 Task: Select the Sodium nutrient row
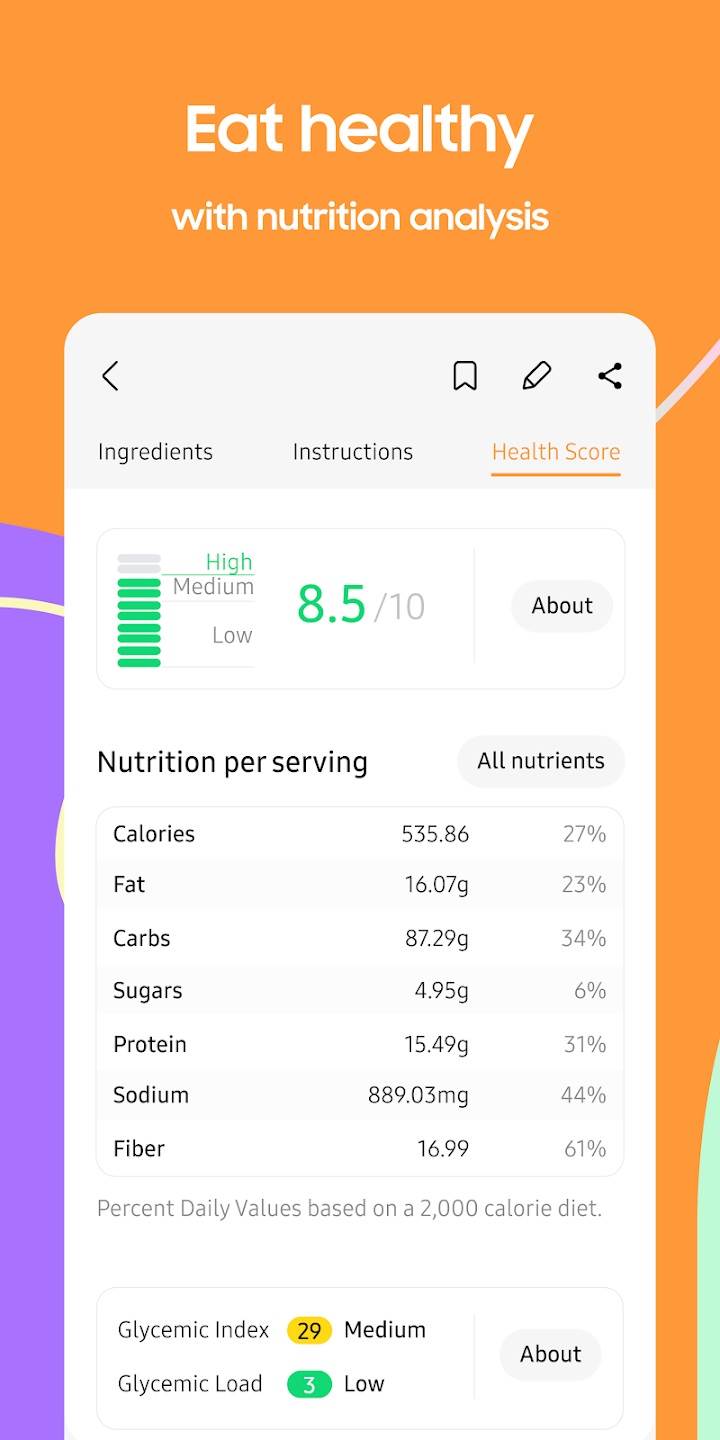360,1094
